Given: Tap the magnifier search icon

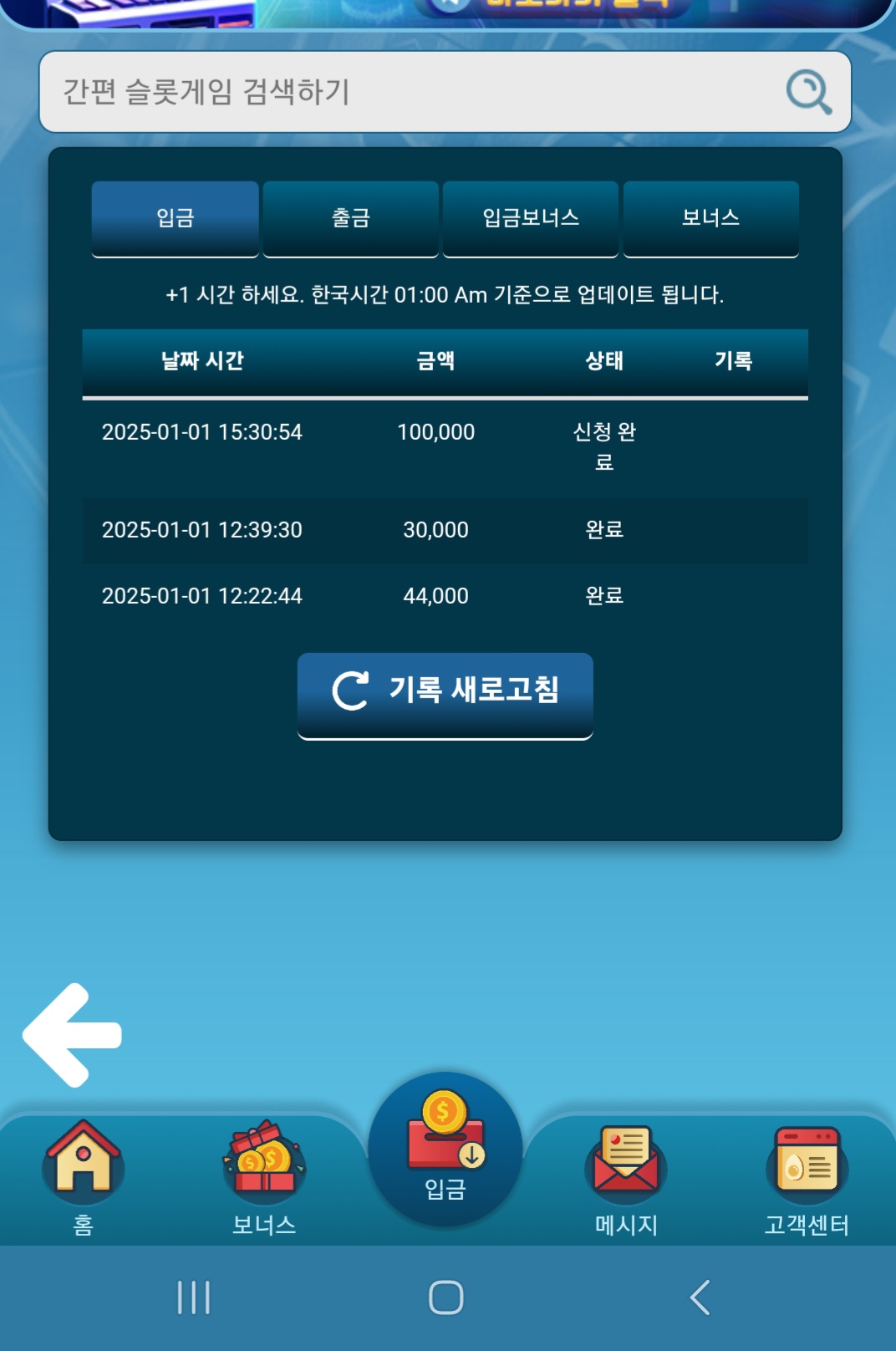Looking at the screenshot, I should coord(808,92).
